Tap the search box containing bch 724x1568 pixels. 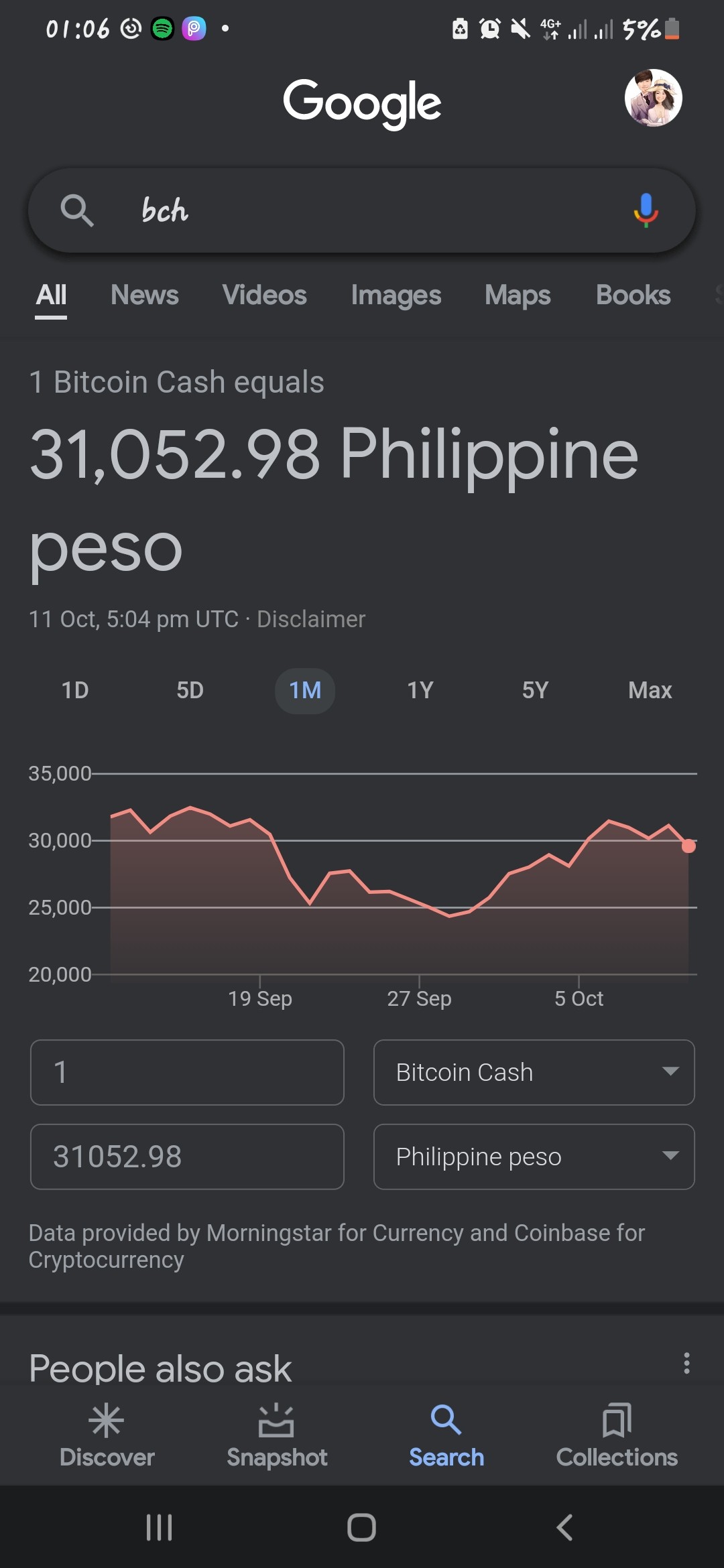pyautogui.click(x=361, y=210)
